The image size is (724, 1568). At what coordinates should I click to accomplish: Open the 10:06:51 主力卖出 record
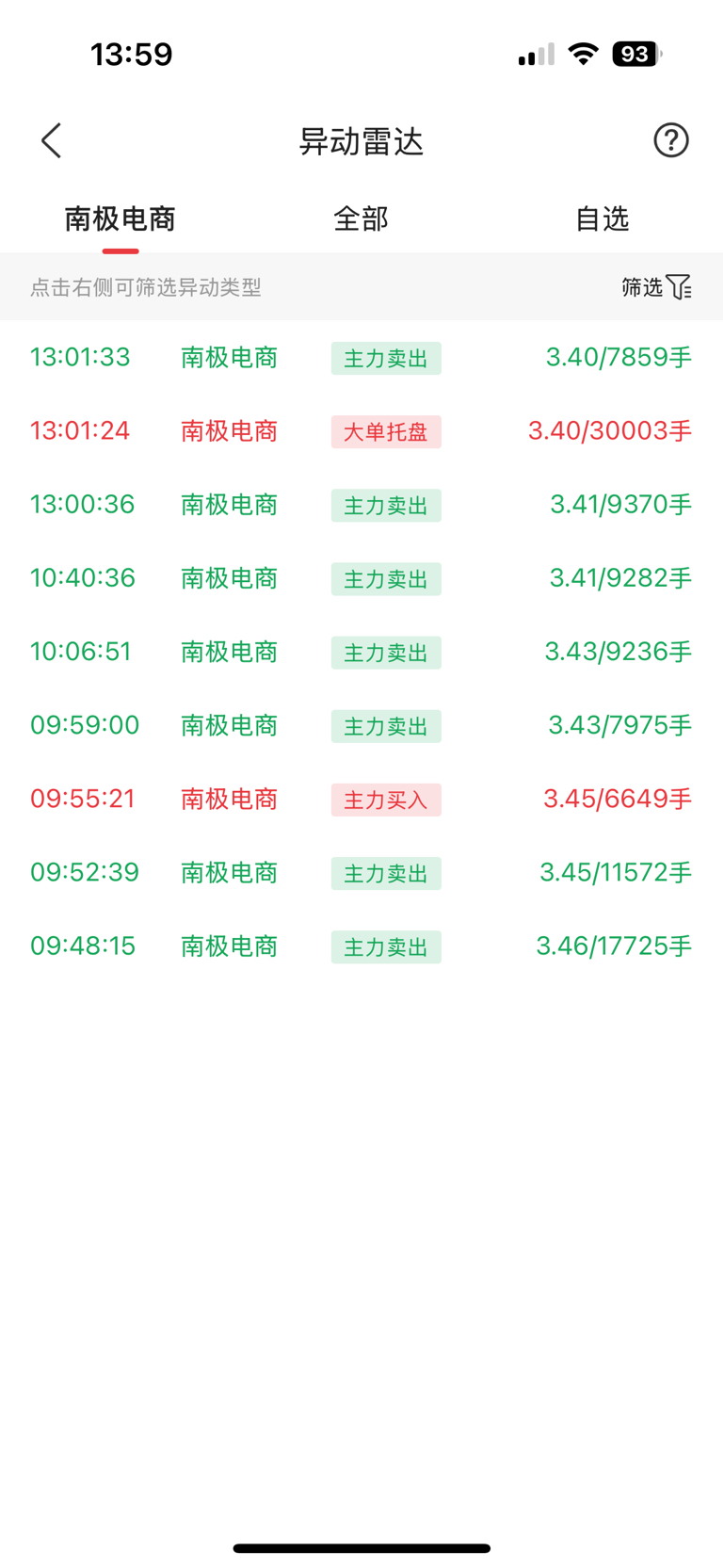[x=362, y=652]
